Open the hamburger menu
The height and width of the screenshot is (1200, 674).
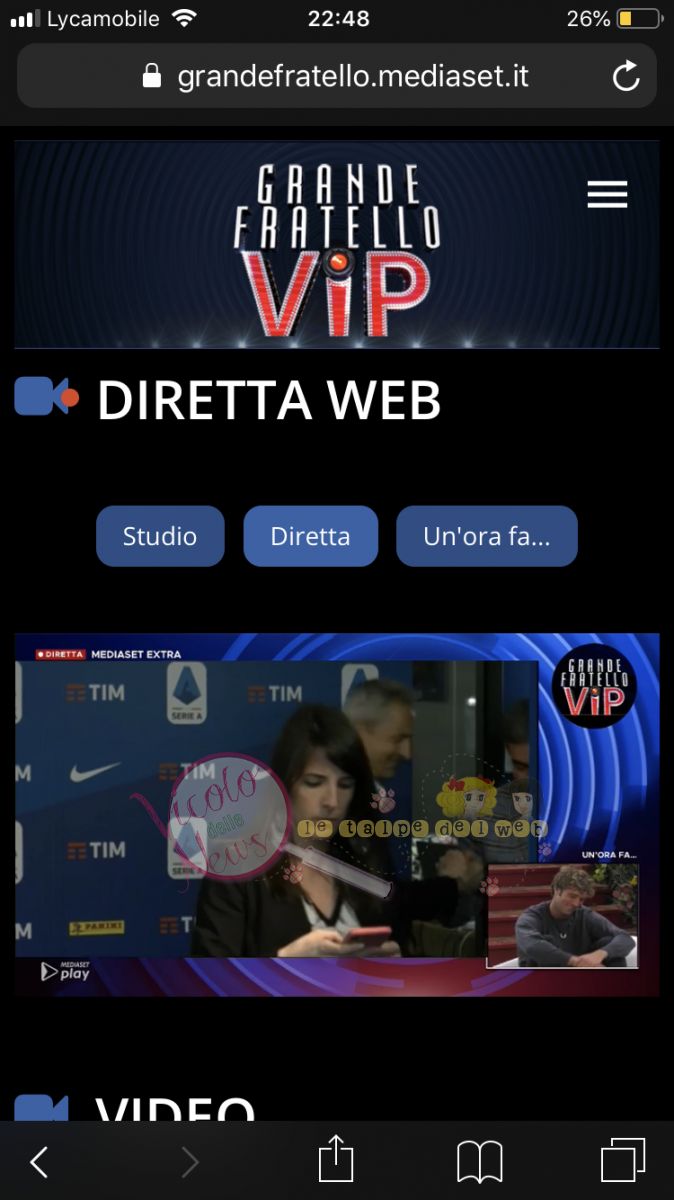[607, 194]
